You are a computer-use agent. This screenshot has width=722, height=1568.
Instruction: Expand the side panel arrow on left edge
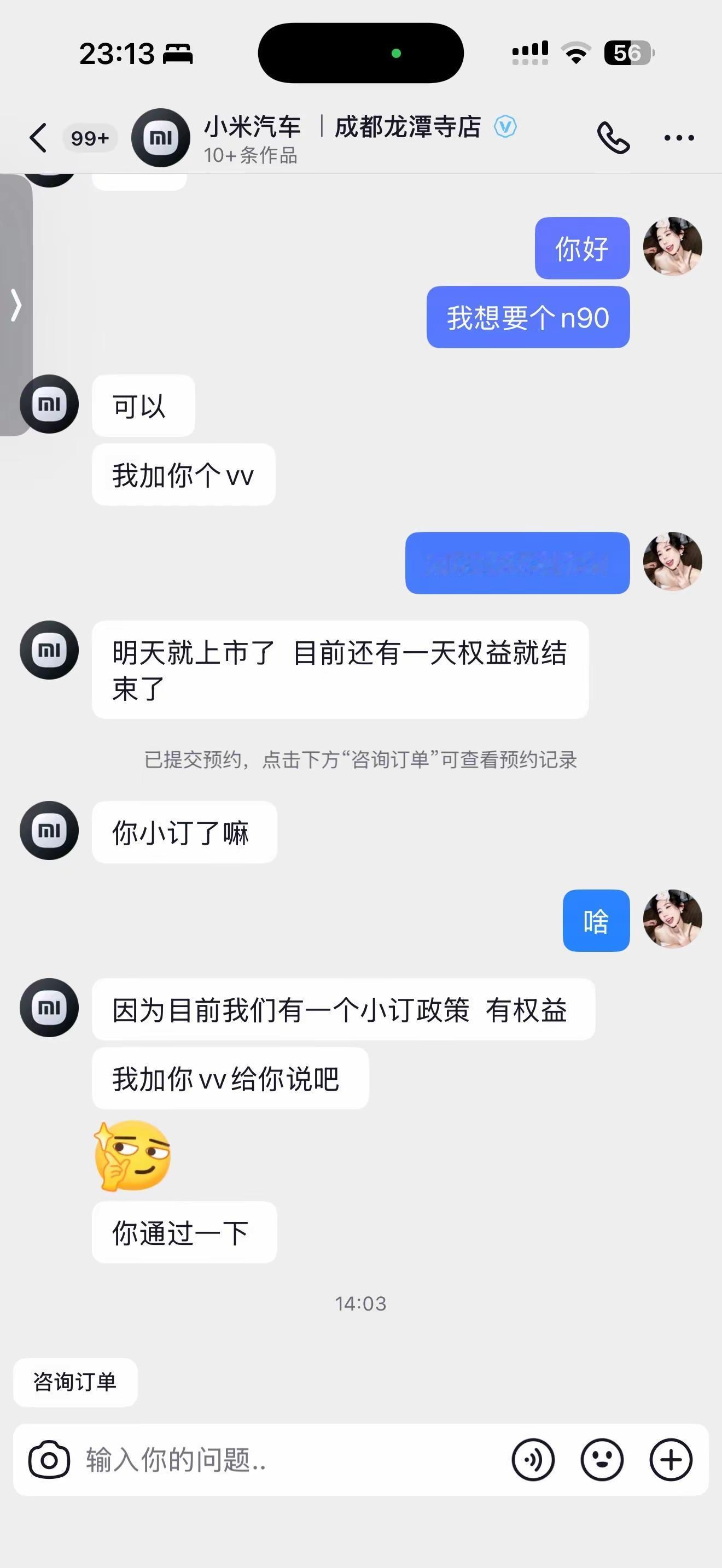tap(16, 305)
